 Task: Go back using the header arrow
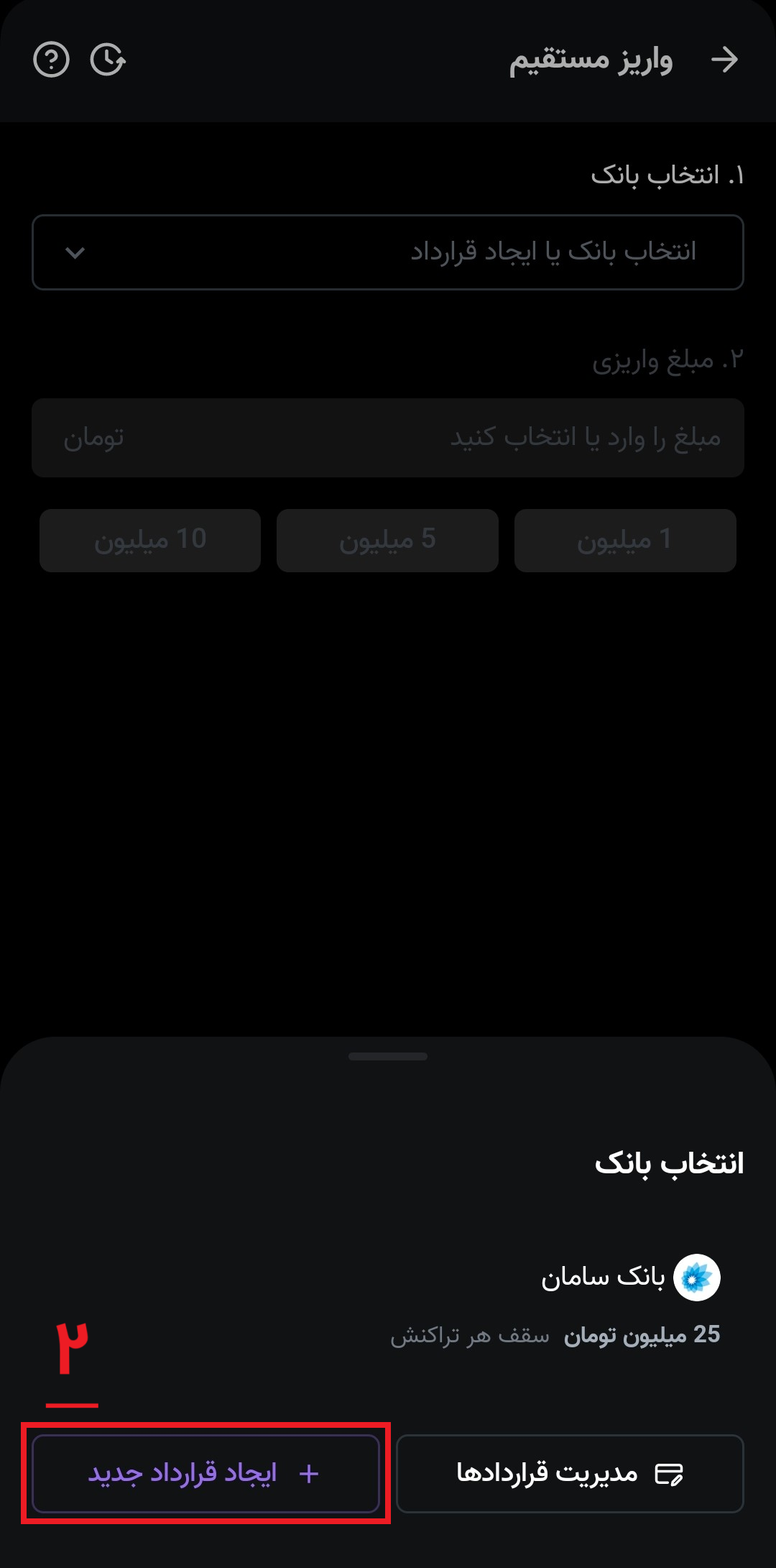point(724,60)
